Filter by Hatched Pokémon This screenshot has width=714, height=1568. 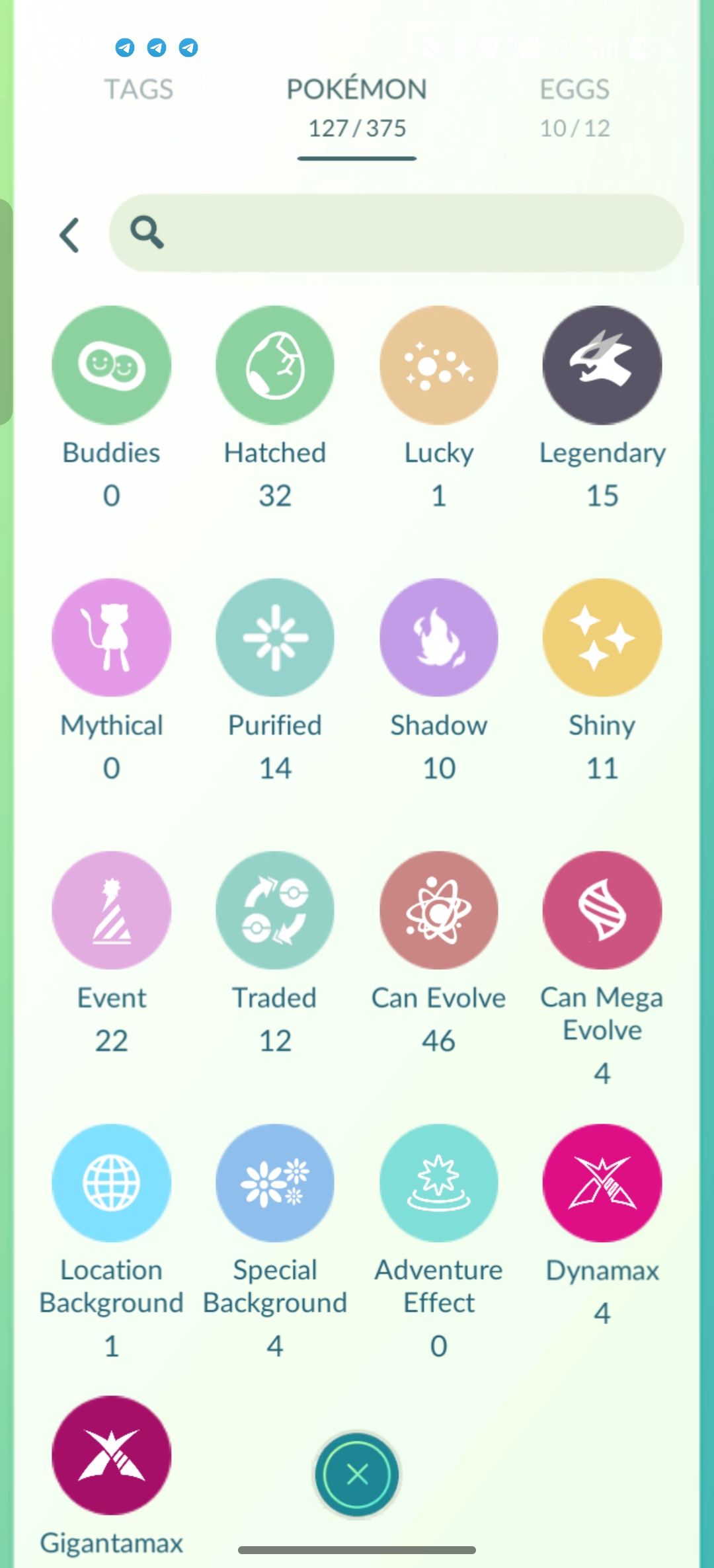pos(275,366)
